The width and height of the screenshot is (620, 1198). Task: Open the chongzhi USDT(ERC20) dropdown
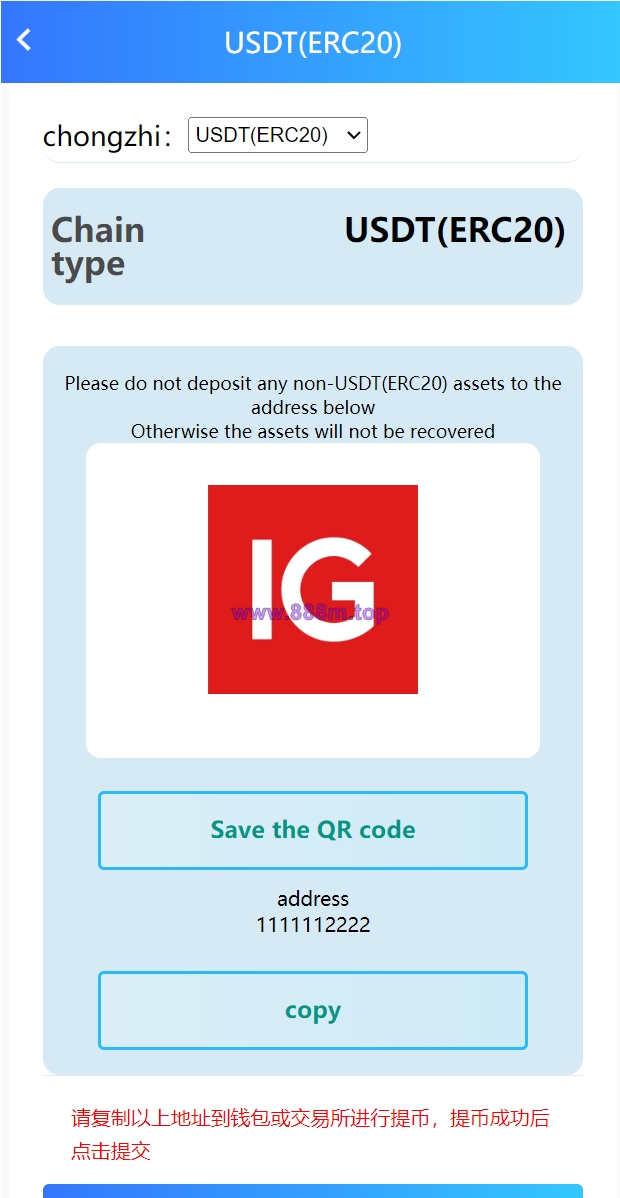click(x=278, y=135)
